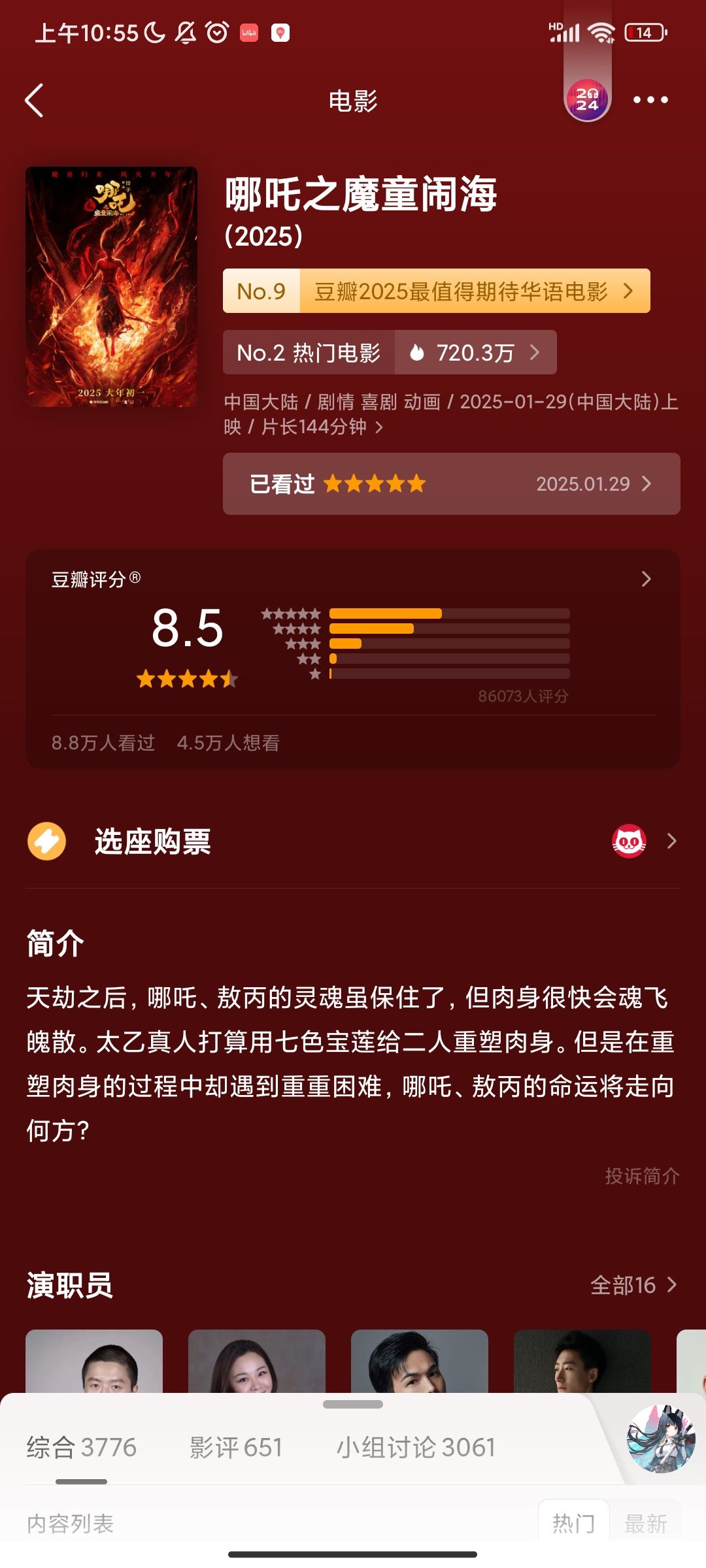
Task: View 全部16 cast and crew
Action: pos(633,1285)
